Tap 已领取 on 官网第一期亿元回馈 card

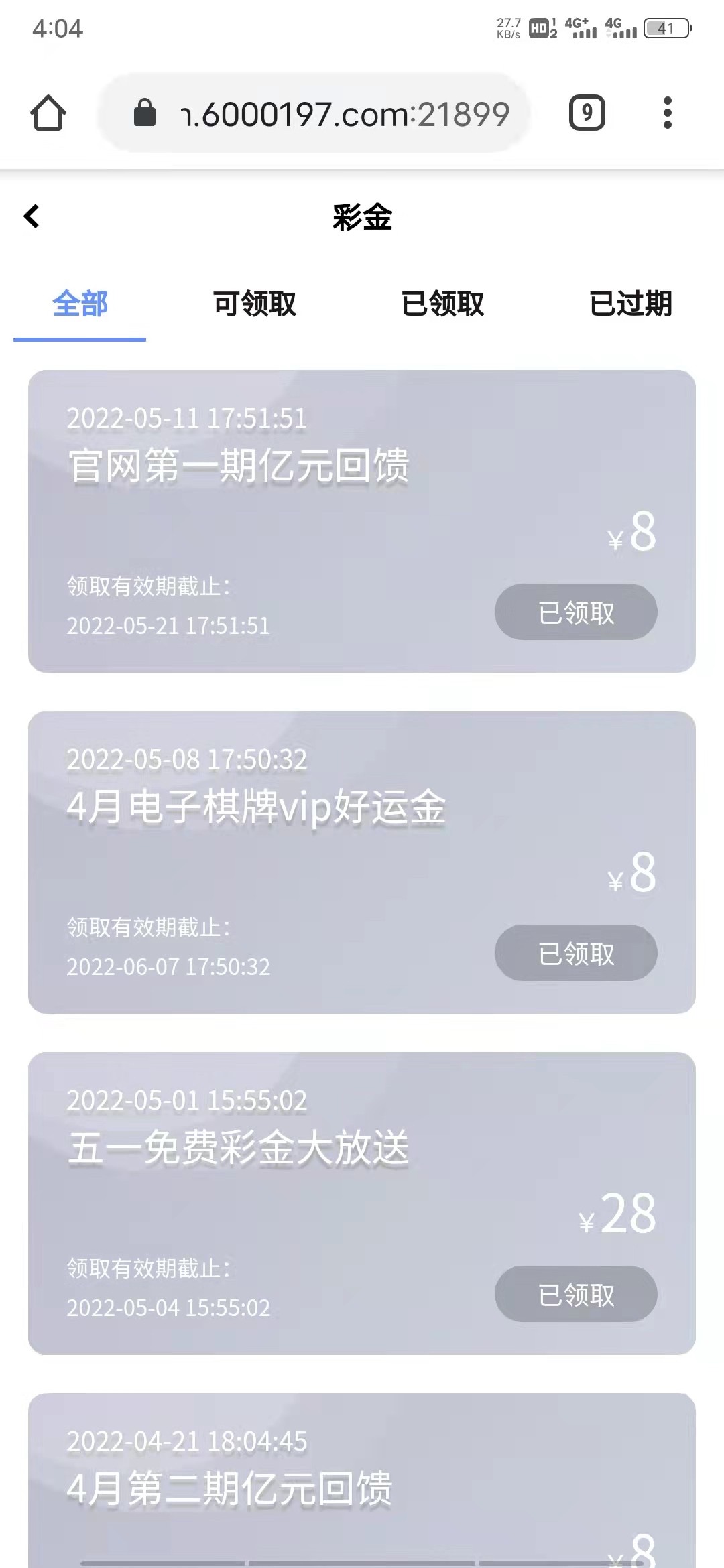pos(576,612)
